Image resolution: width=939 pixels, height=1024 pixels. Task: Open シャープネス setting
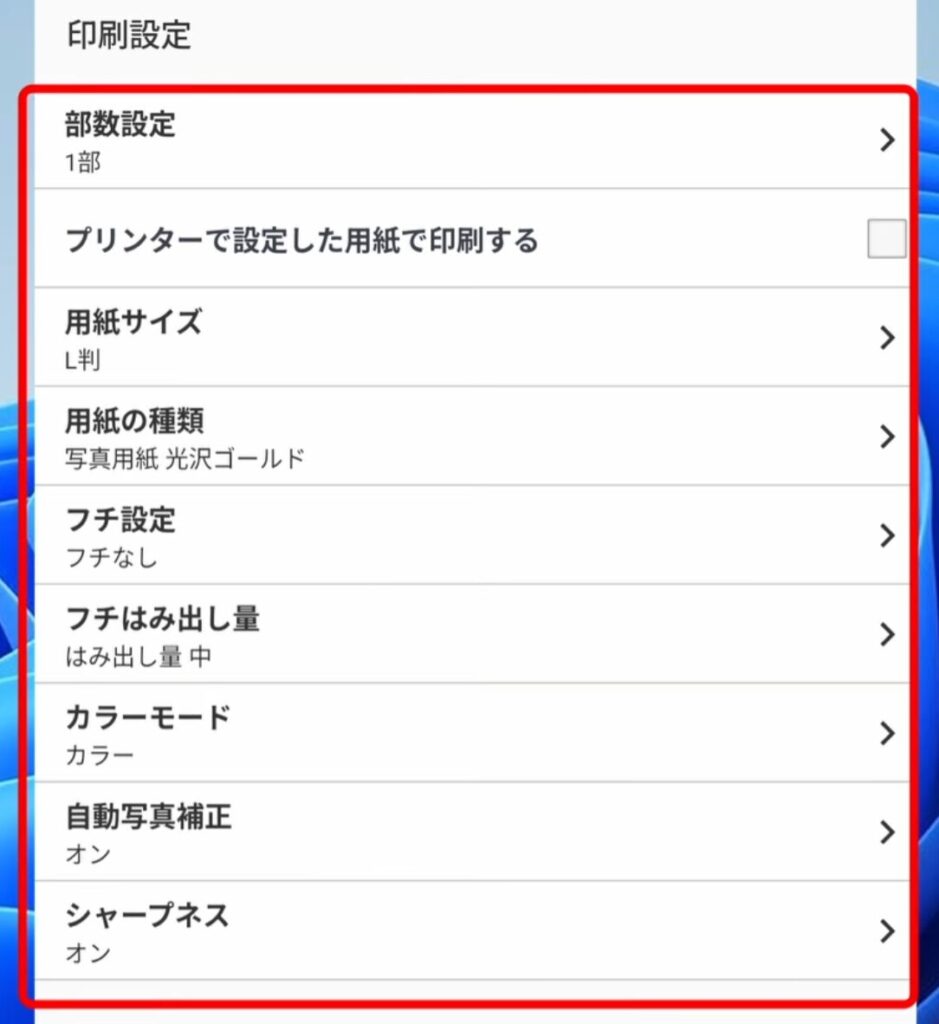pyautogui.click(x=470, y=931)
